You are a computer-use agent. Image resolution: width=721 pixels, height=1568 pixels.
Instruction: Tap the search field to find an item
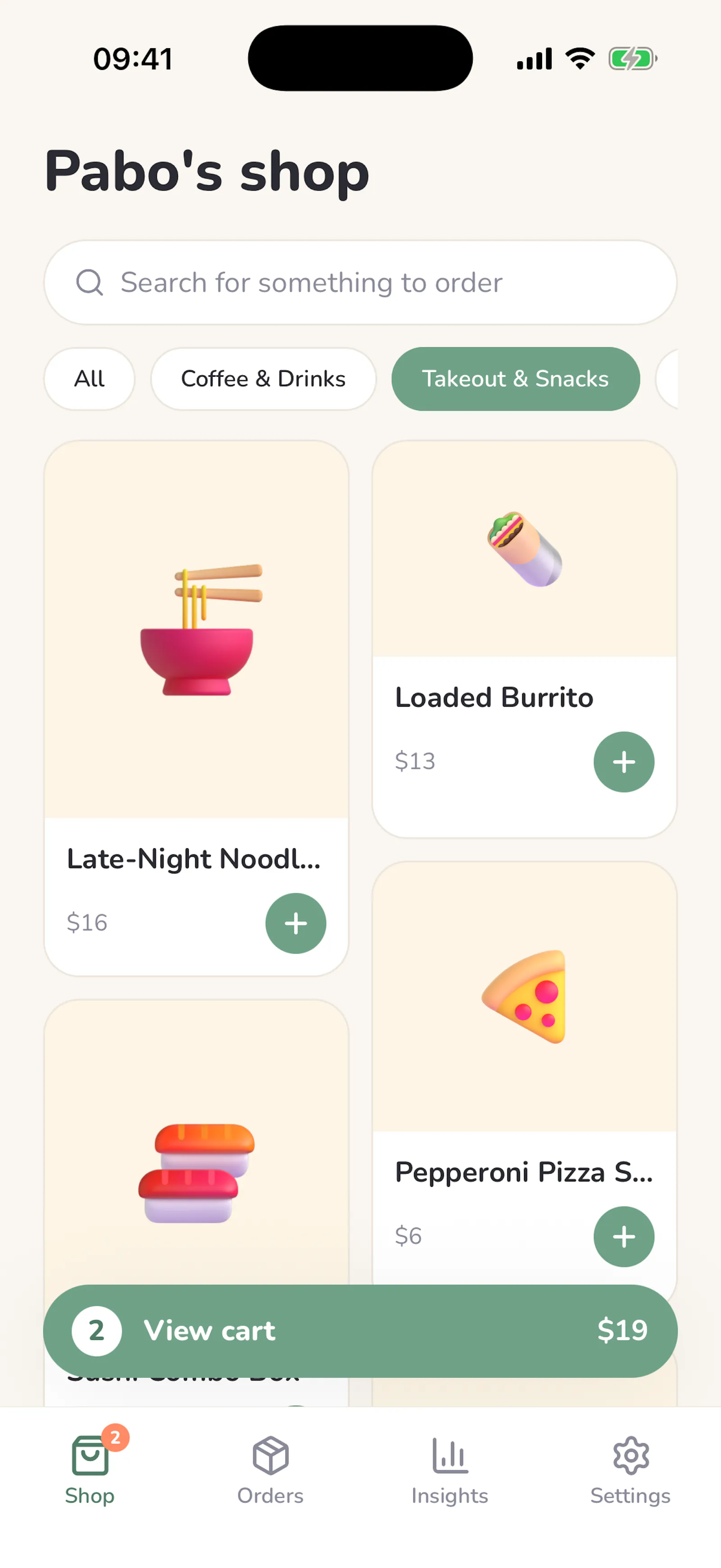click(360, 283)
